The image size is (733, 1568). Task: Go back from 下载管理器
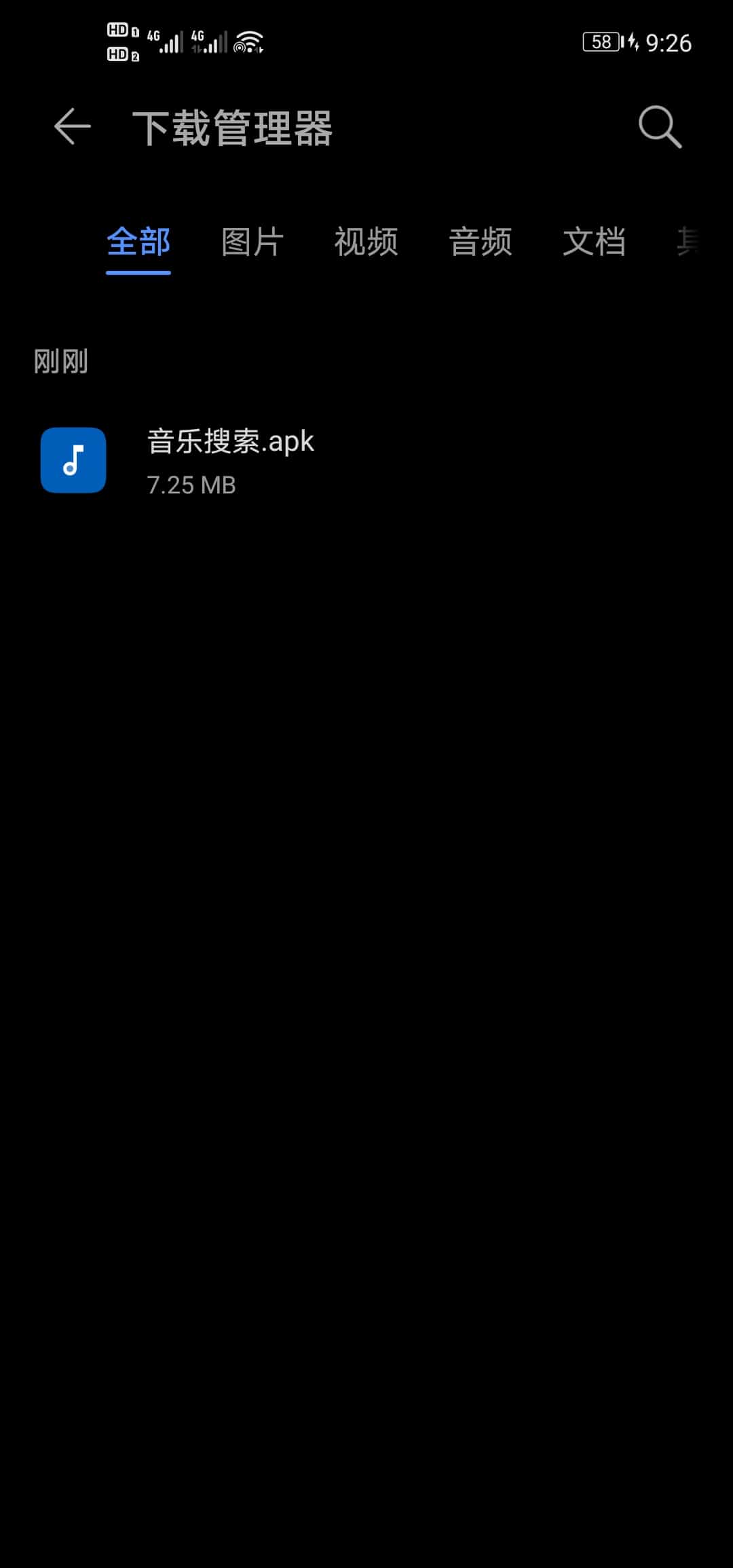point(73,127)
